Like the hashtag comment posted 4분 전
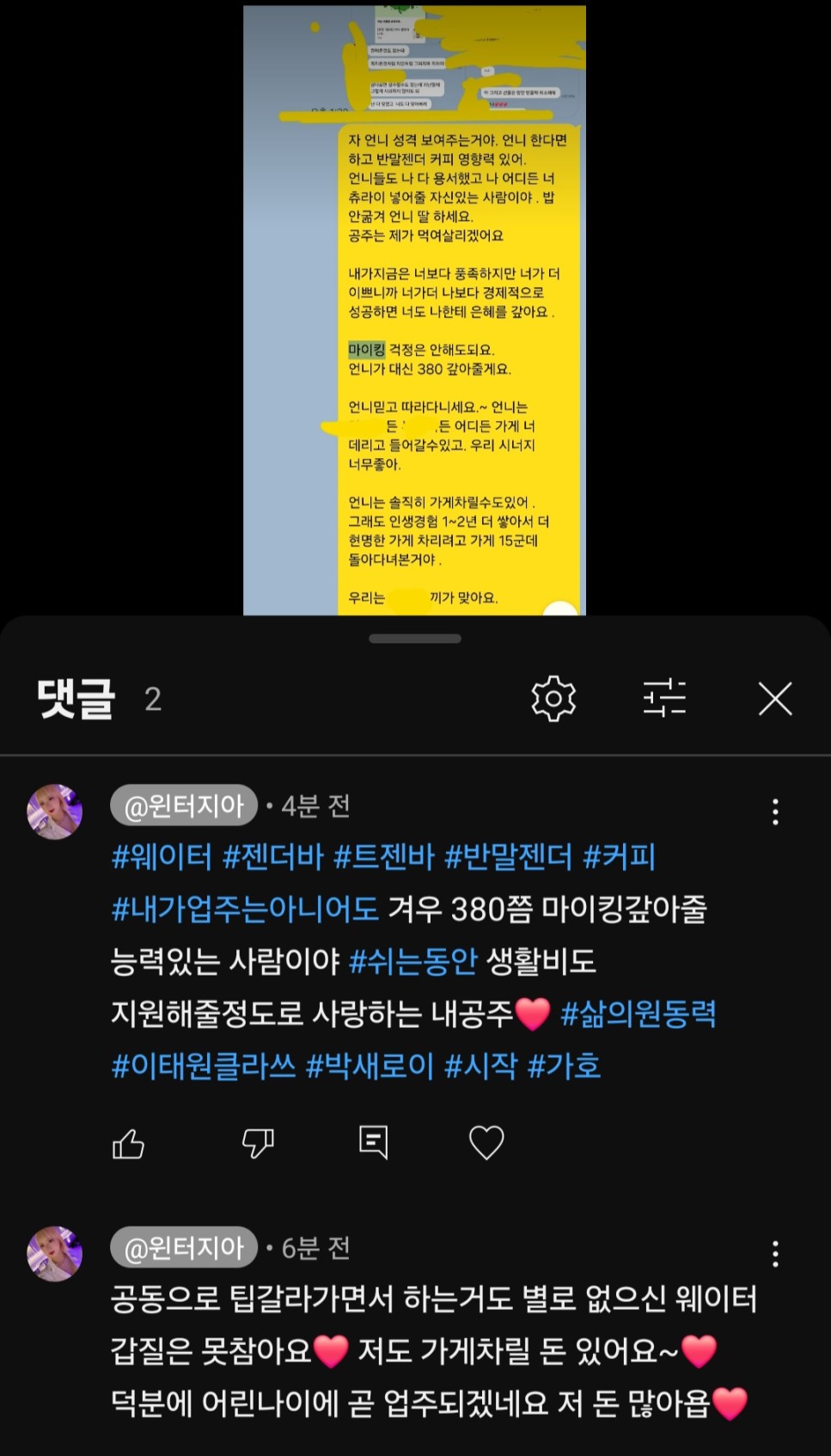The image size is (831, 1456). pyautogui.click(x=129, y=1144)
